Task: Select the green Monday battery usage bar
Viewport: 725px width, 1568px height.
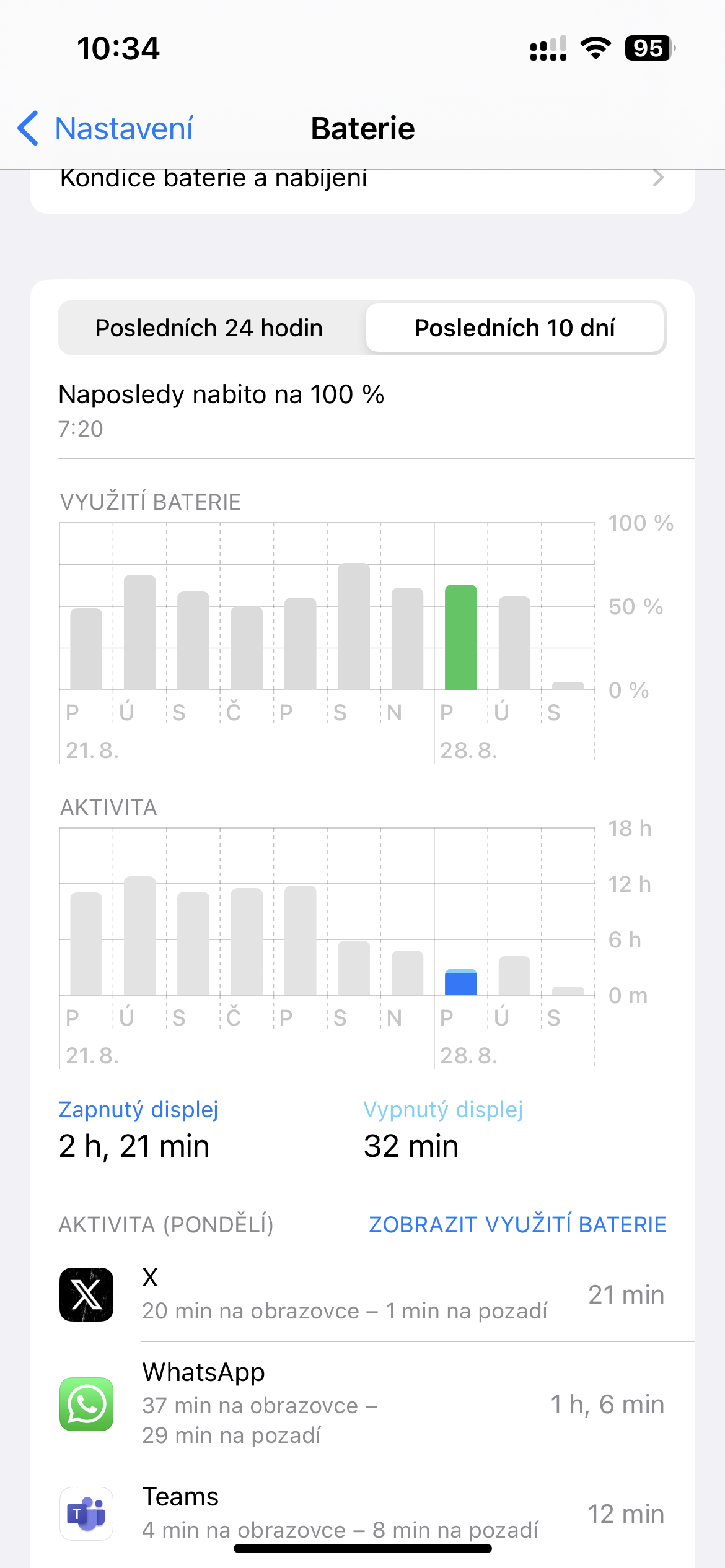Action: coord(461,638)
